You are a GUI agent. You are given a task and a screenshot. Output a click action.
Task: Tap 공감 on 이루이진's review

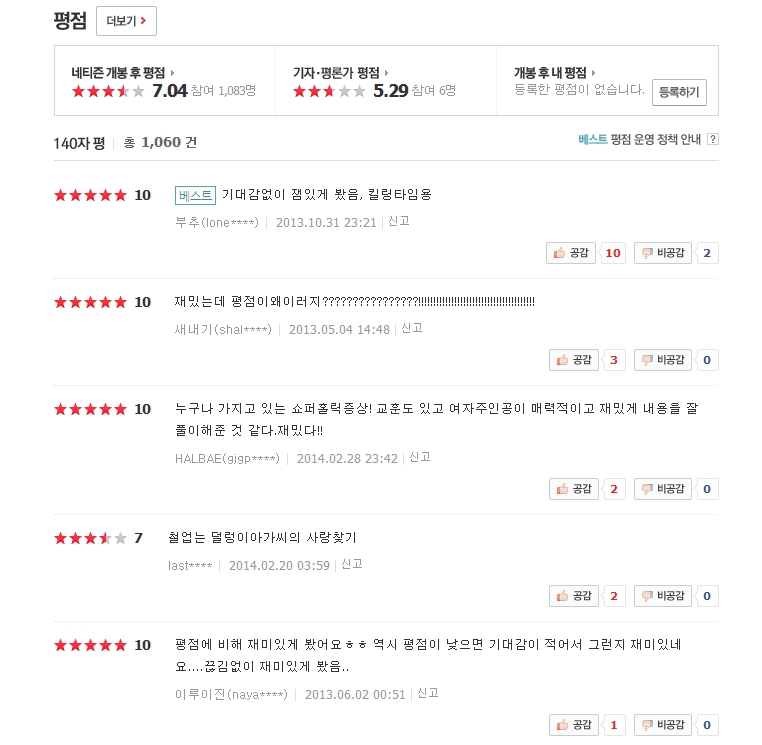coord(574,725)
